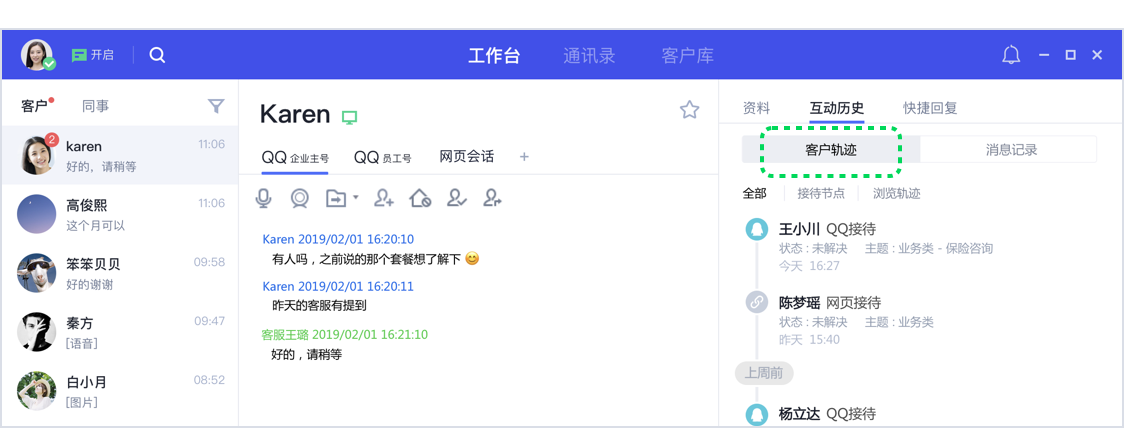Open the search icon in top bar
The height and width of the screenshot is (428, 1124).
[157, 55]
